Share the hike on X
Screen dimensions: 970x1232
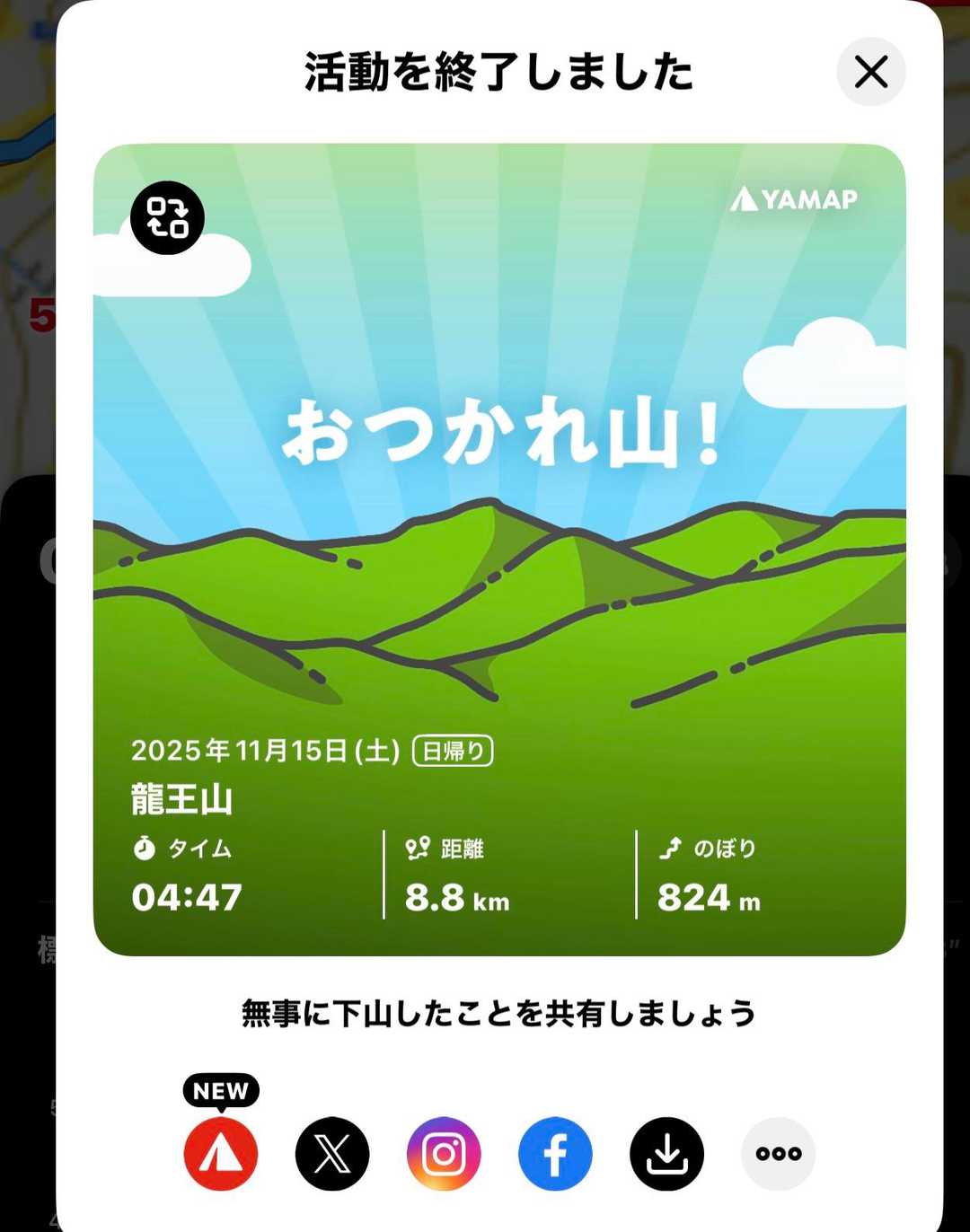[332, 1154]
